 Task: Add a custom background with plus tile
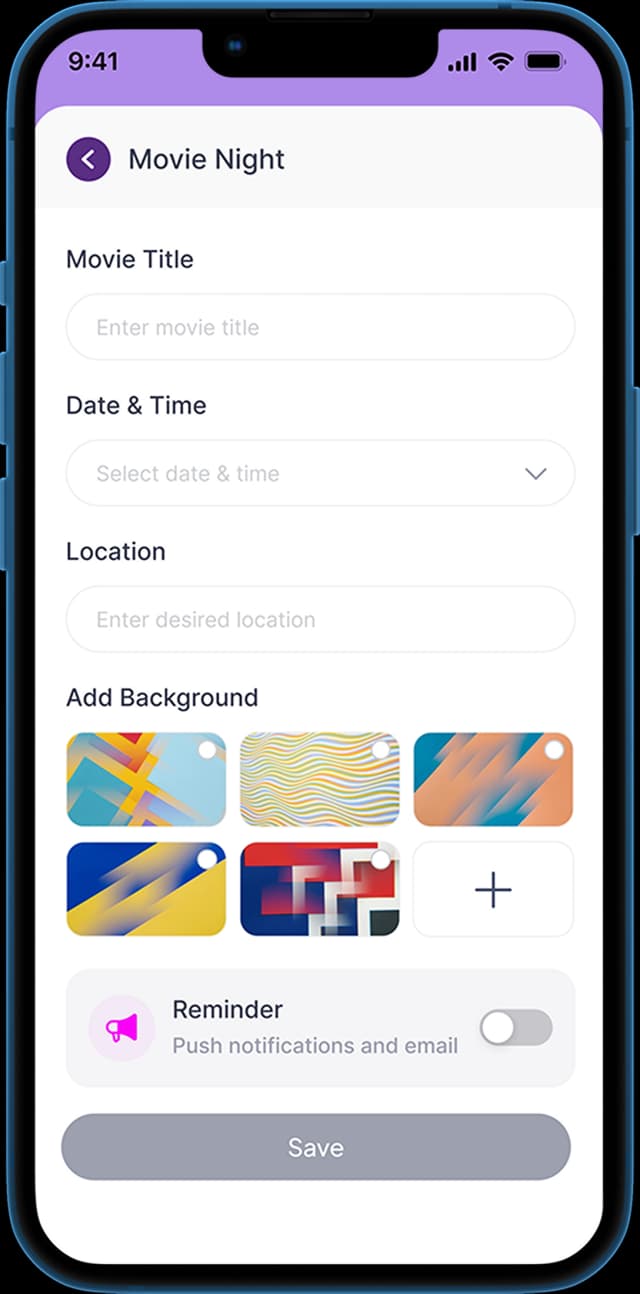[493, 889]
